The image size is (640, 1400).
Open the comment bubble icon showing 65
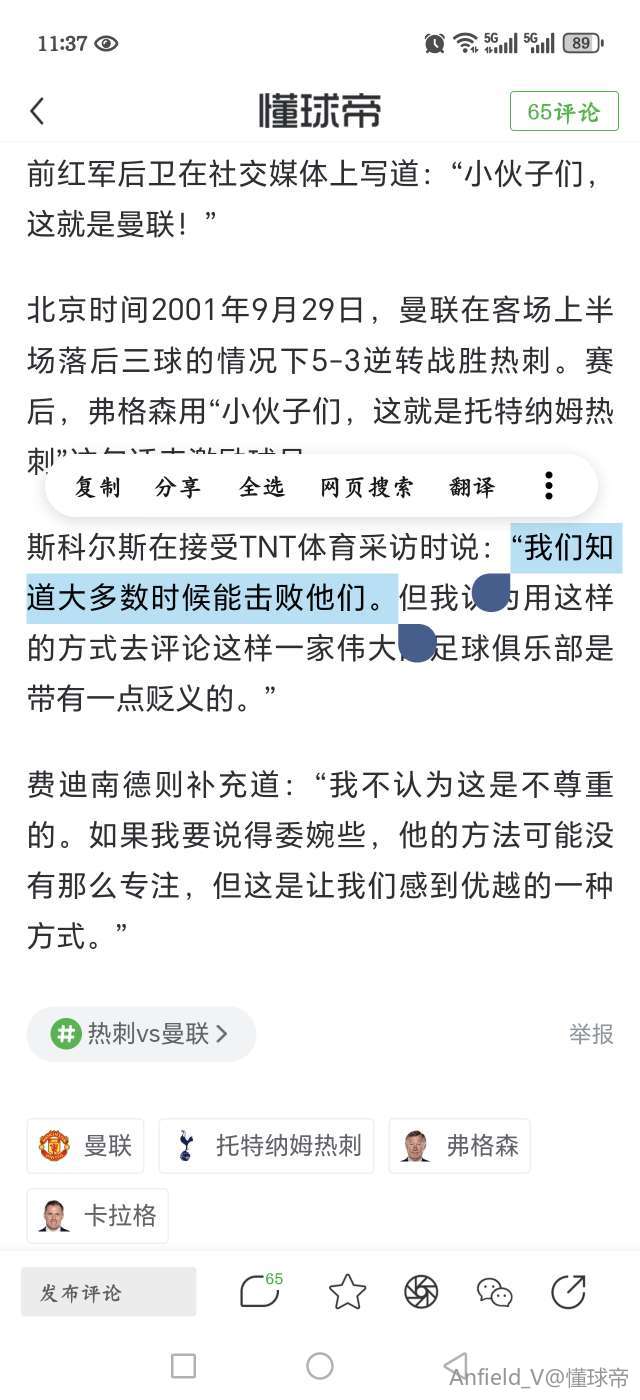(x=260, y=1291)
